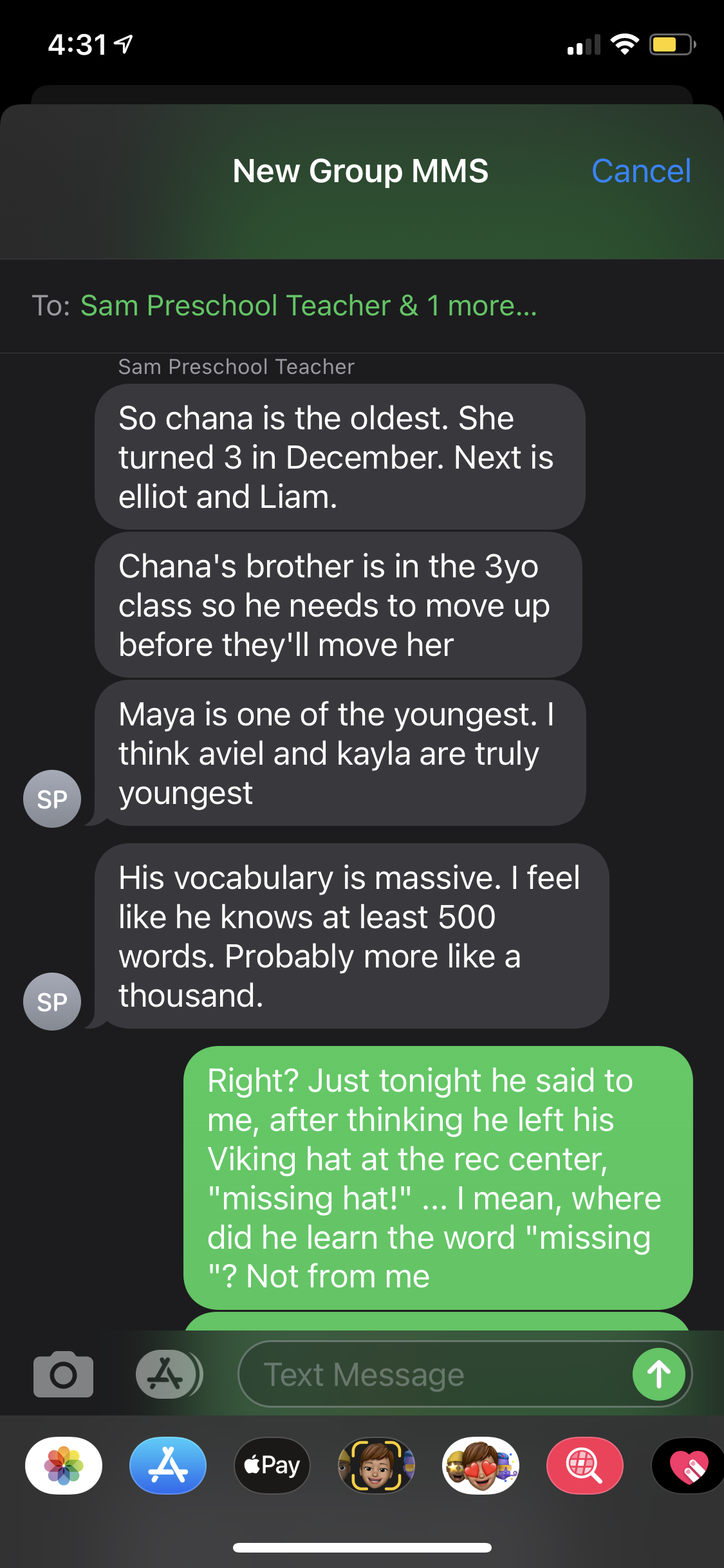Open the App Store iMessage app
724x1568 pixels.
(168, 1466)
